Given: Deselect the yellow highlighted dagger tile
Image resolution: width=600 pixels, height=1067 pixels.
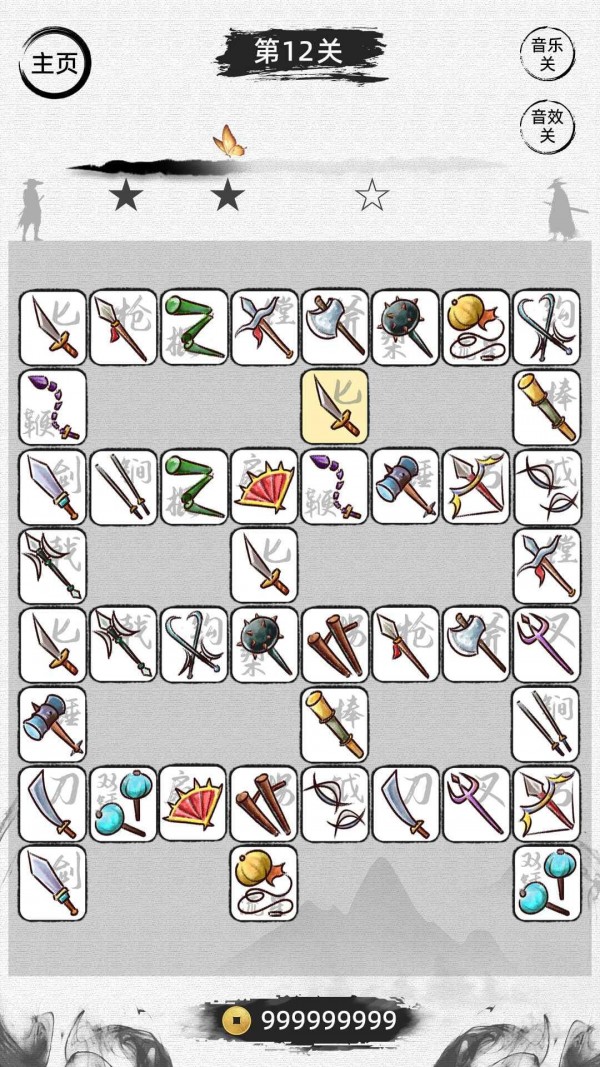Looking at the screenshot, I should (335, 406).
